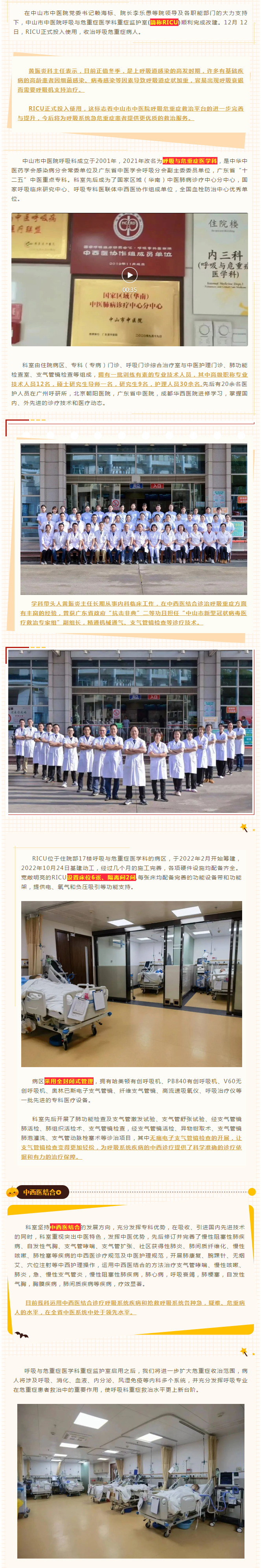Play the 00:35 embedded video
This screenshot has width=261, height=1568.
click(x=130, y=275)
